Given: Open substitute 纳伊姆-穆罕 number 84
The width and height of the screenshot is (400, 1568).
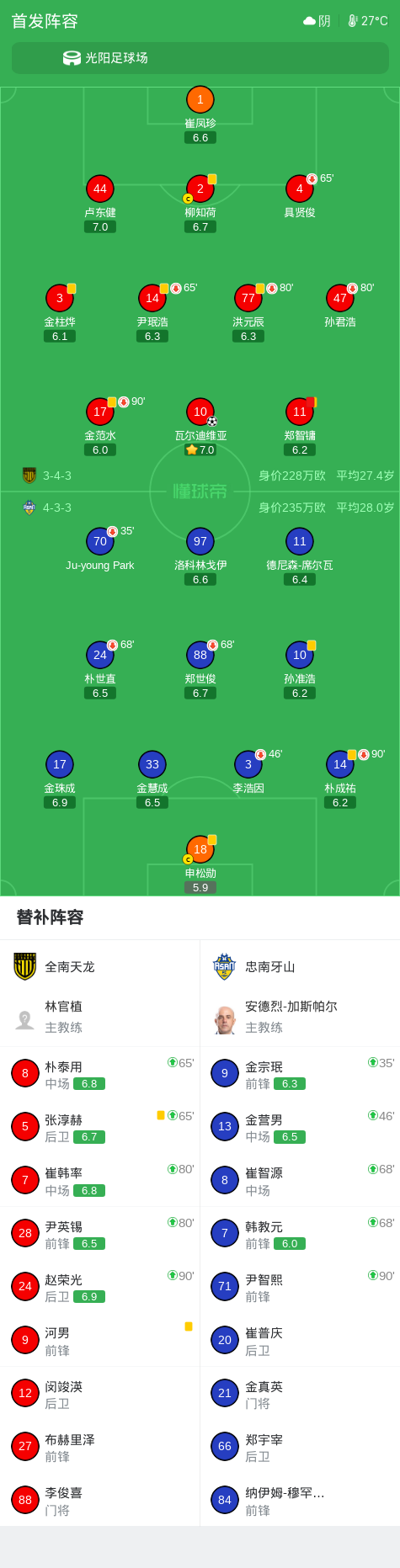Looking at the screenshot, I should tap(300, 1500).
